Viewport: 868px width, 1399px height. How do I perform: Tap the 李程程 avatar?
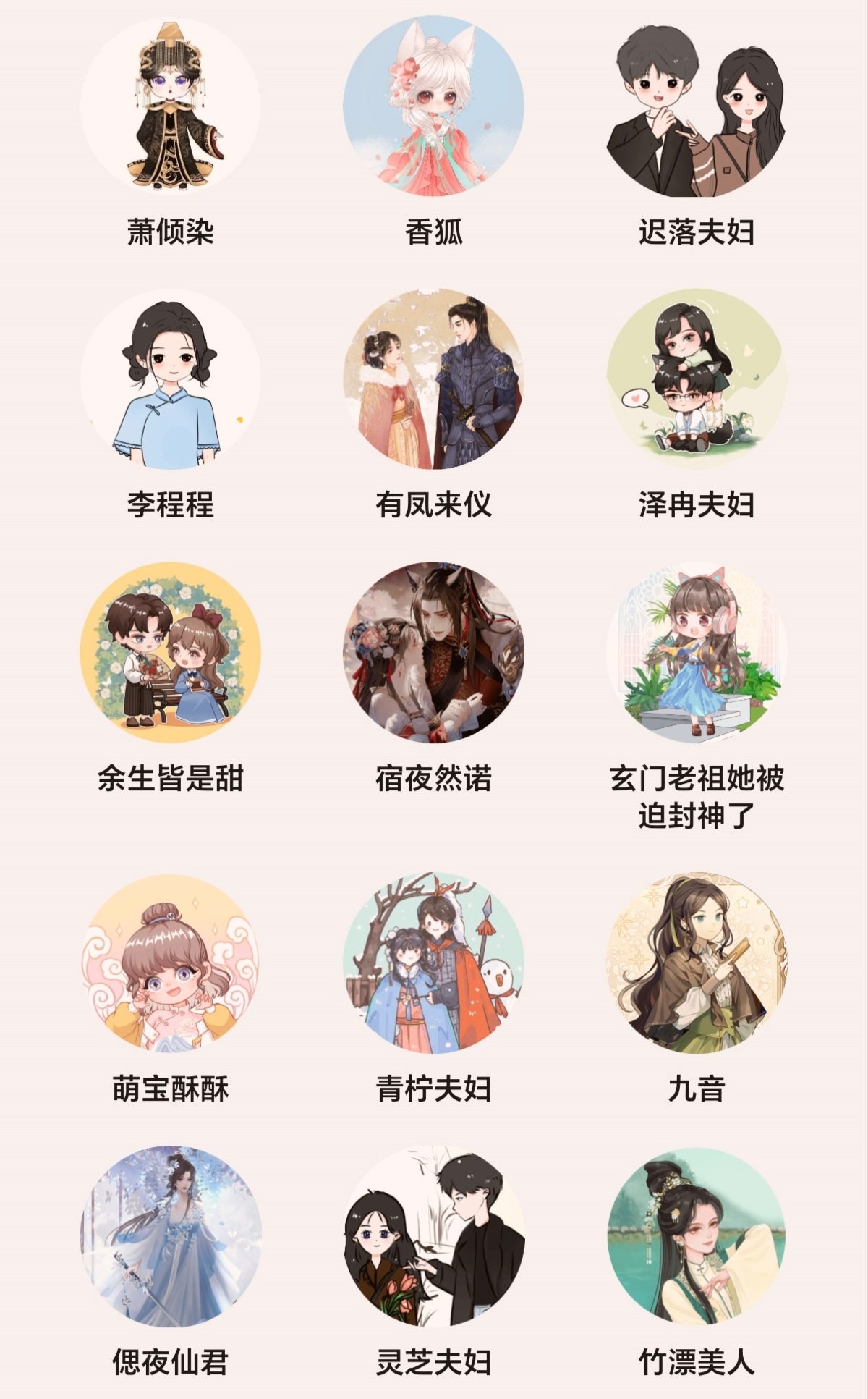[x=171, y=379]
